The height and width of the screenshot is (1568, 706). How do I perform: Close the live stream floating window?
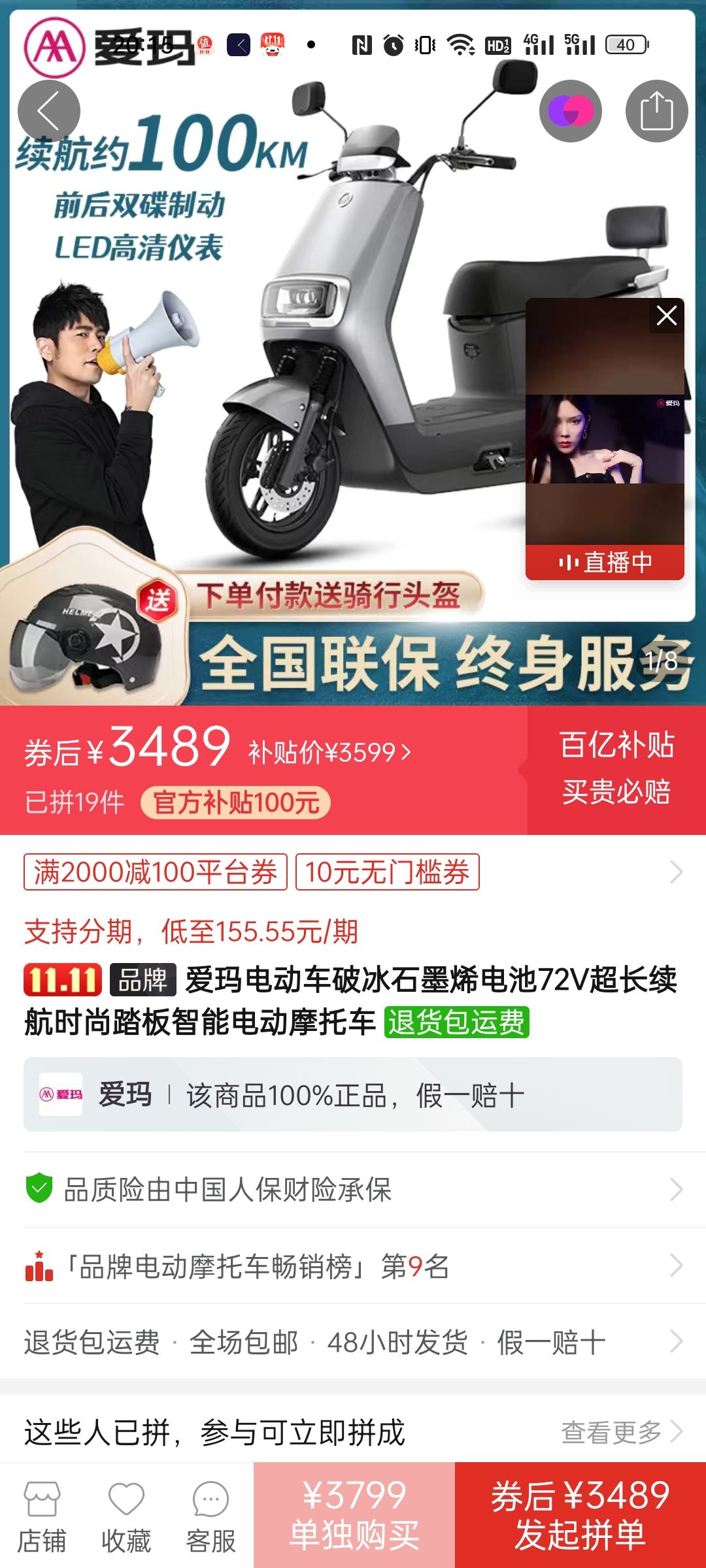(667, 315)
